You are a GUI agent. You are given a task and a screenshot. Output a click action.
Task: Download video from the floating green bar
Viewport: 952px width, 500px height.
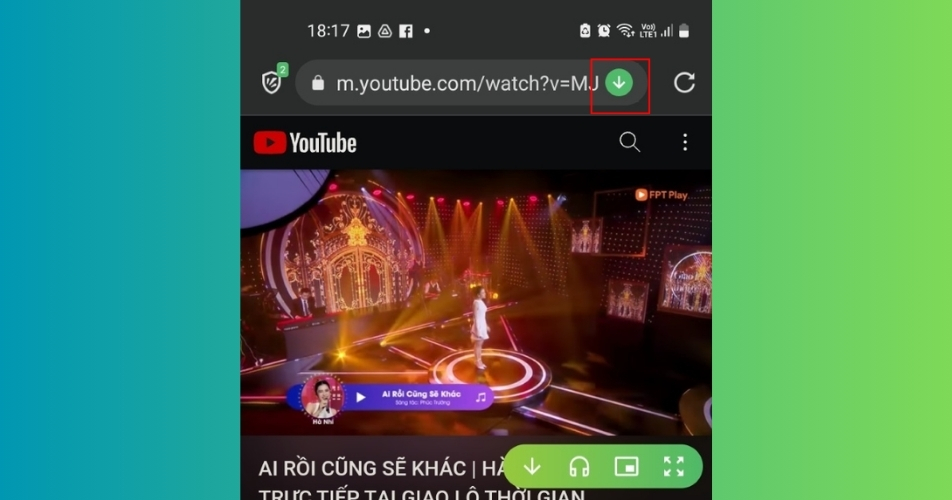click(532, 466)
